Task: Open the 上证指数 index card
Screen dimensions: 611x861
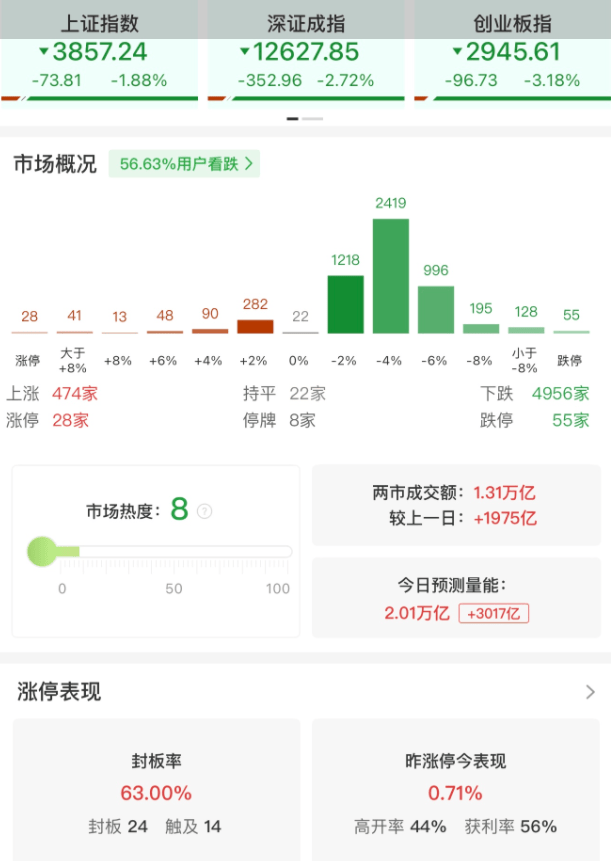Action: pos(100,52)
